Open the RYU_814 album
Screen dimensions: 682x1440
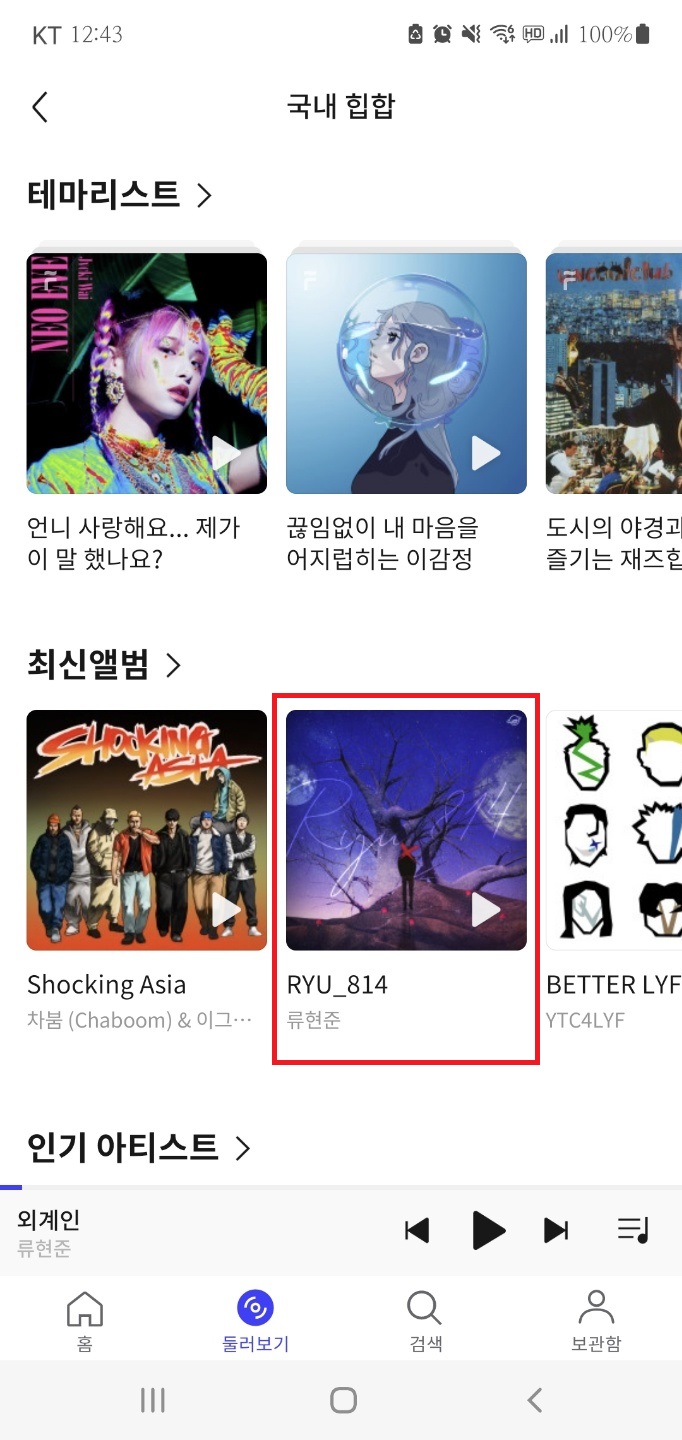tap(406, 830)
